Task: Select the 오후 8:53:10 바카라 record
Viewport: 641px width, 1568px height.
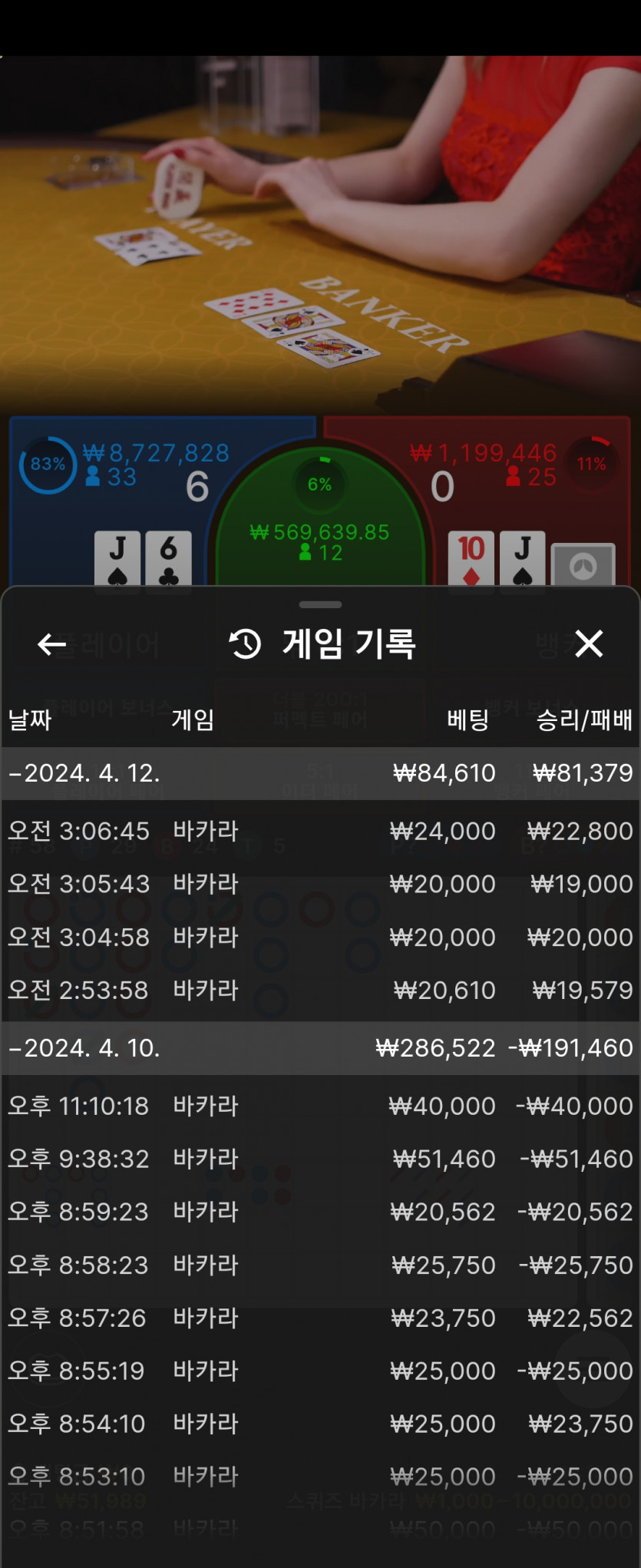Action: [x=320, y=1476]
